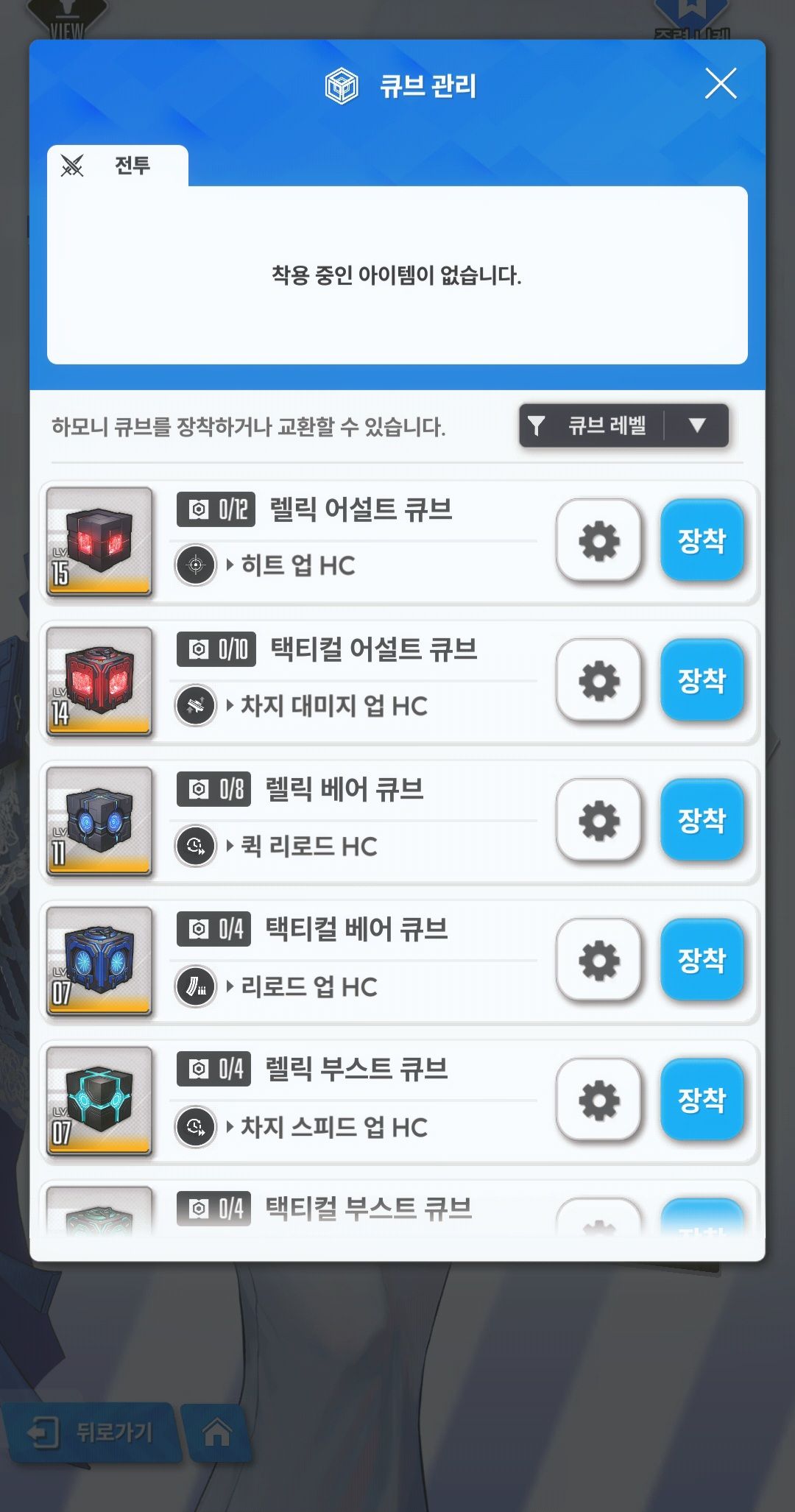Click the 리로드 업 HC skill icon

[x=196, y=986]
